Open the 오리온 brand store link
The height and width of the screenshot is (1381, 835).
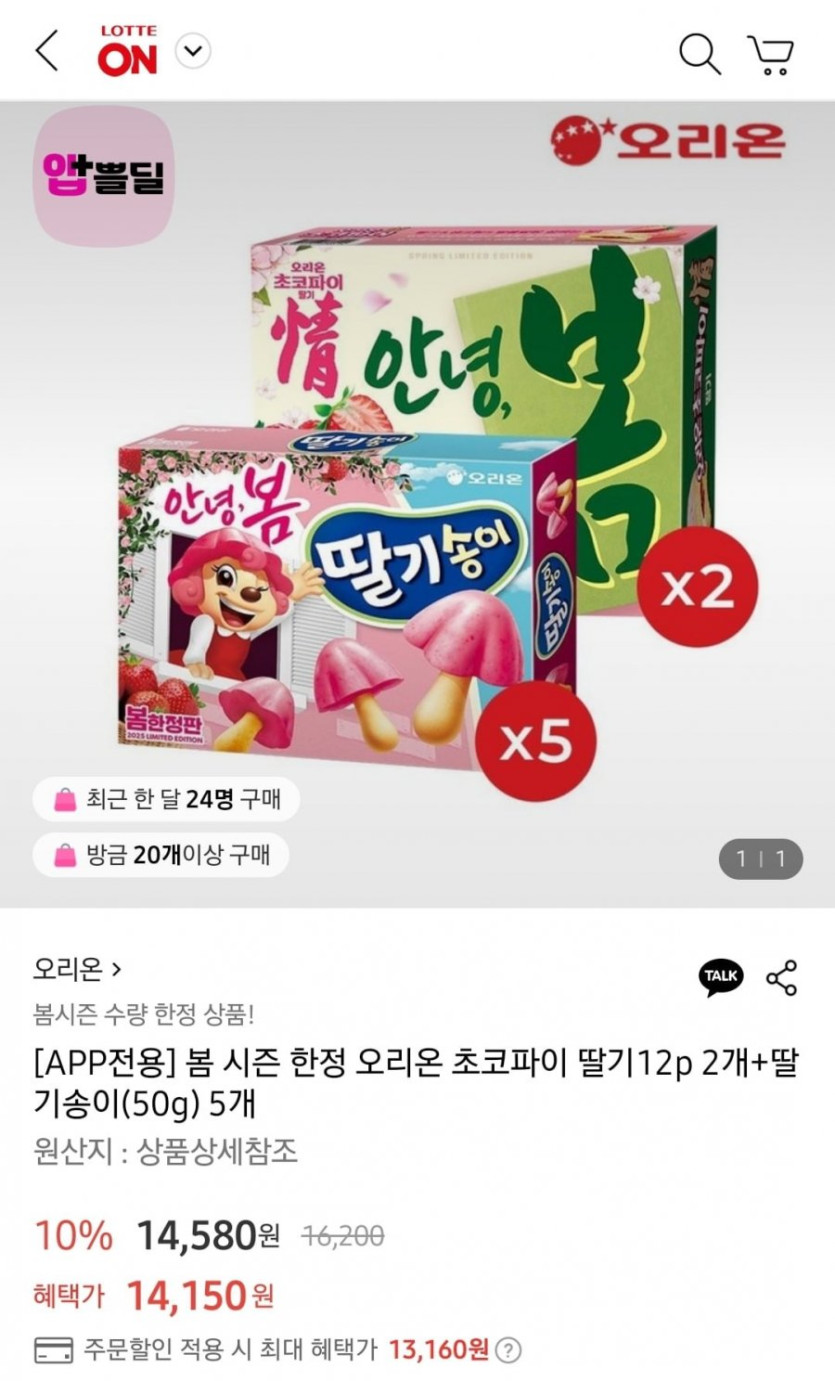coord(78,968)
